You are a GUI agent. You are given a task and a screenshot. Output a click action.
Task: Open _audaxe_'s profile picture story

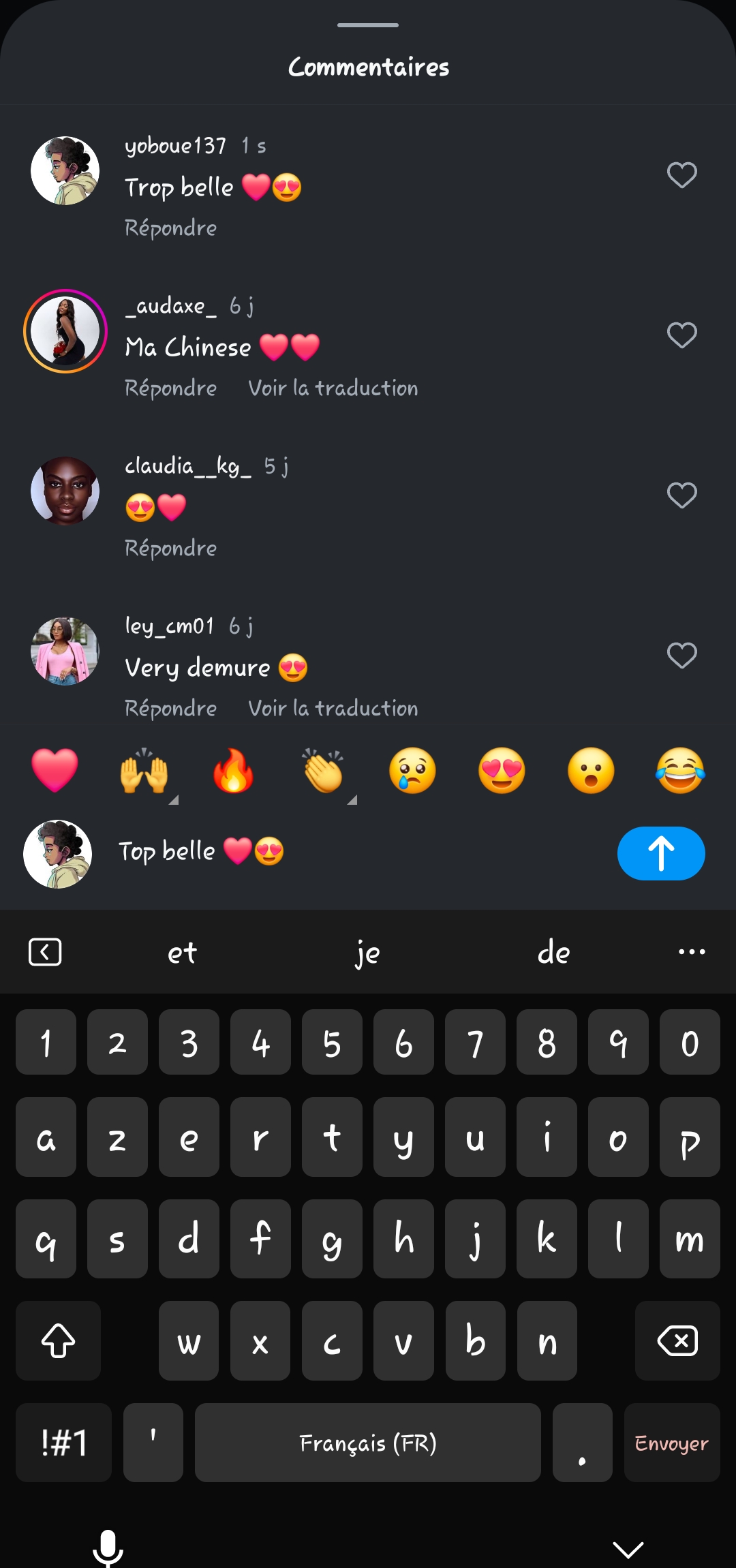pos(65,331)
